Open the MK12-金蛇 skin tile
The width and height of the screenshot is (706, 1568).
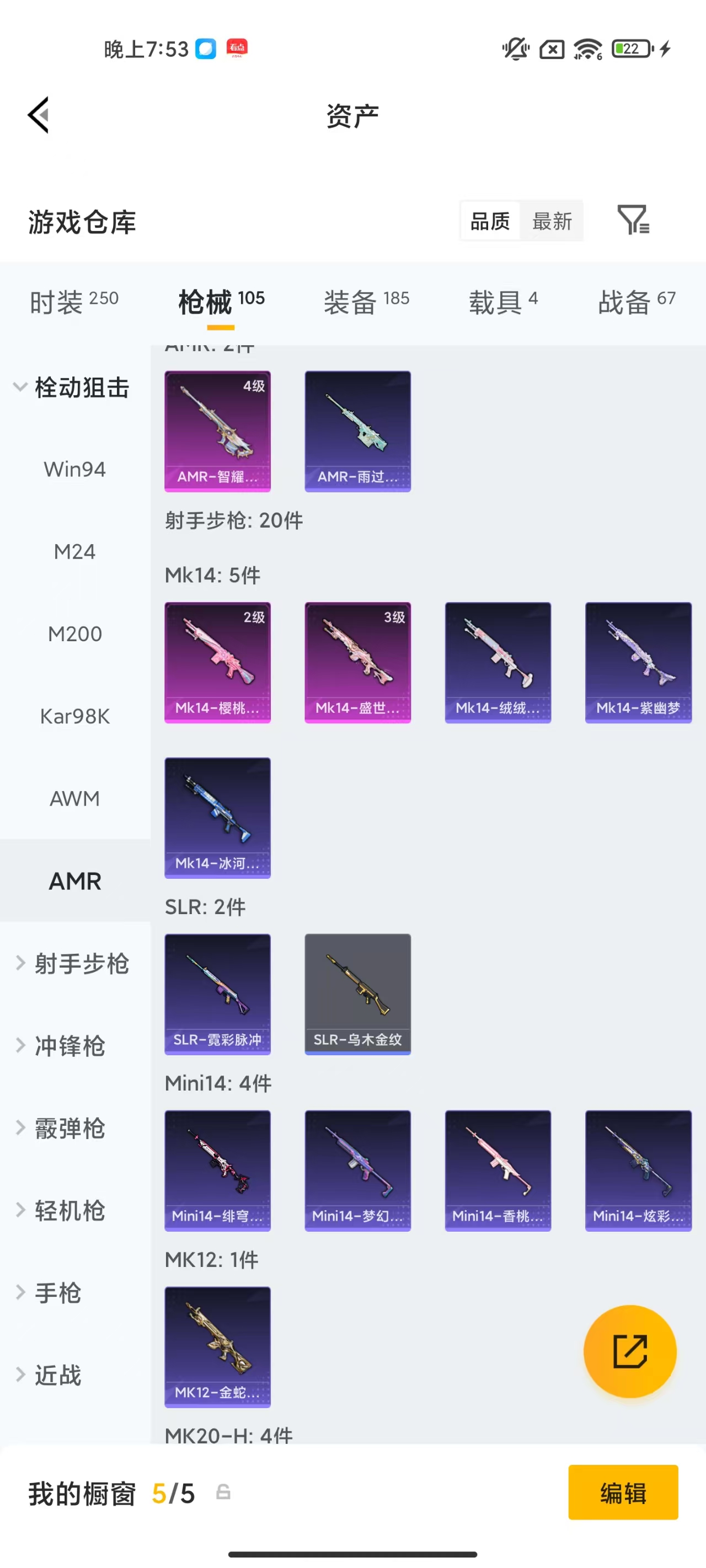(x=217, y=1346)
